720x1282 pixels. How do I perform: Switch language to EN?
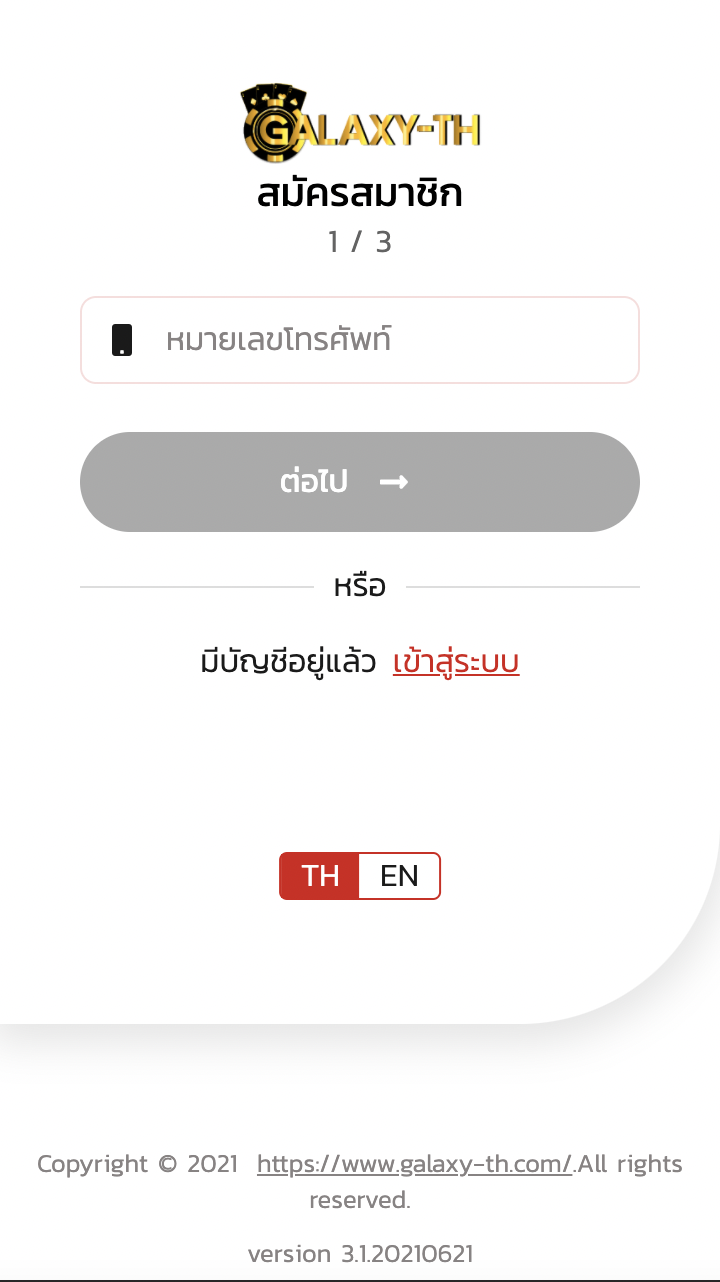[399, 876]
